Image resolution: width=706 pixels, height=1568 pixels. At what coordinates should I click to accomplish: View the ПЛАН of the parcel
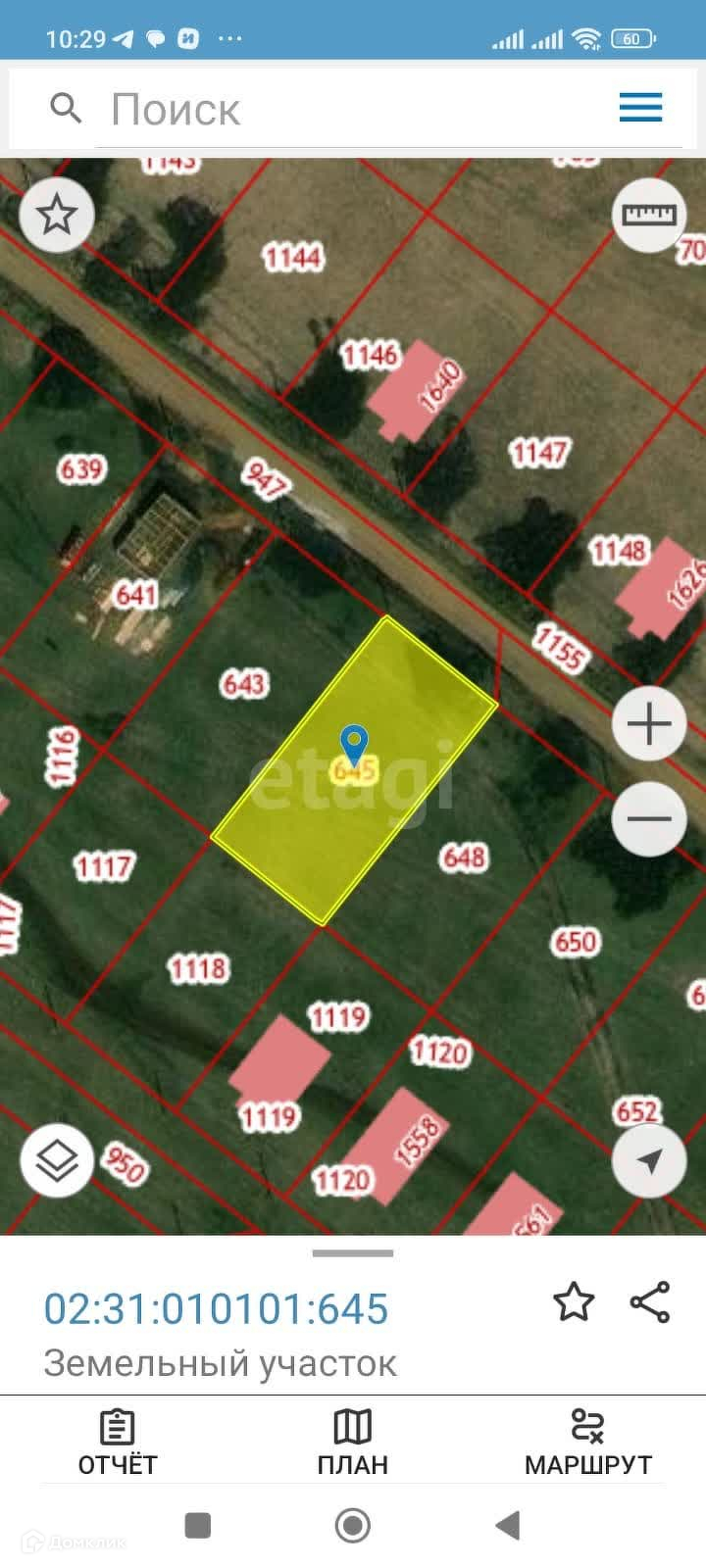pyautogui.click(x=353, y=1443)
